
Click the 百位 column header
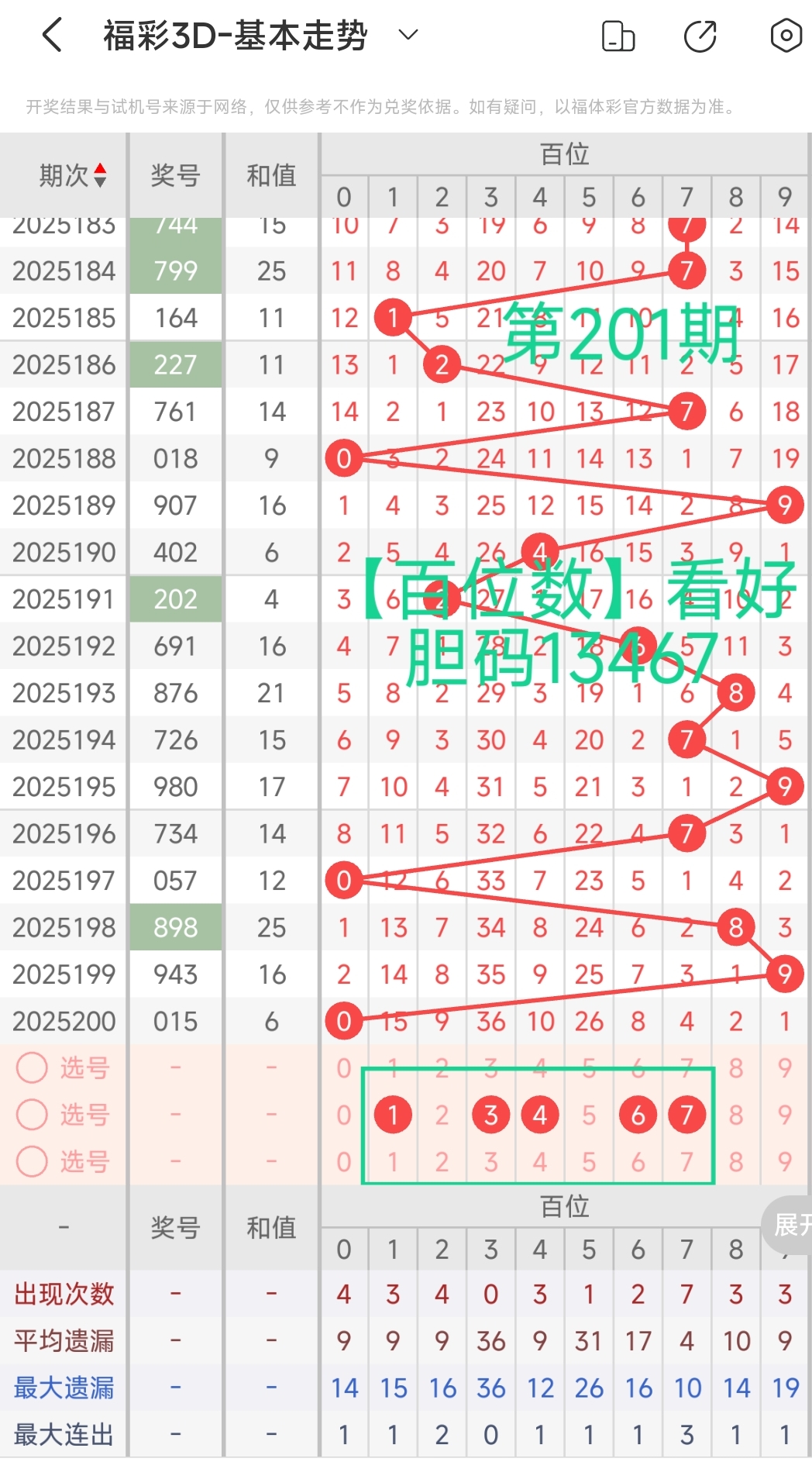566,153
